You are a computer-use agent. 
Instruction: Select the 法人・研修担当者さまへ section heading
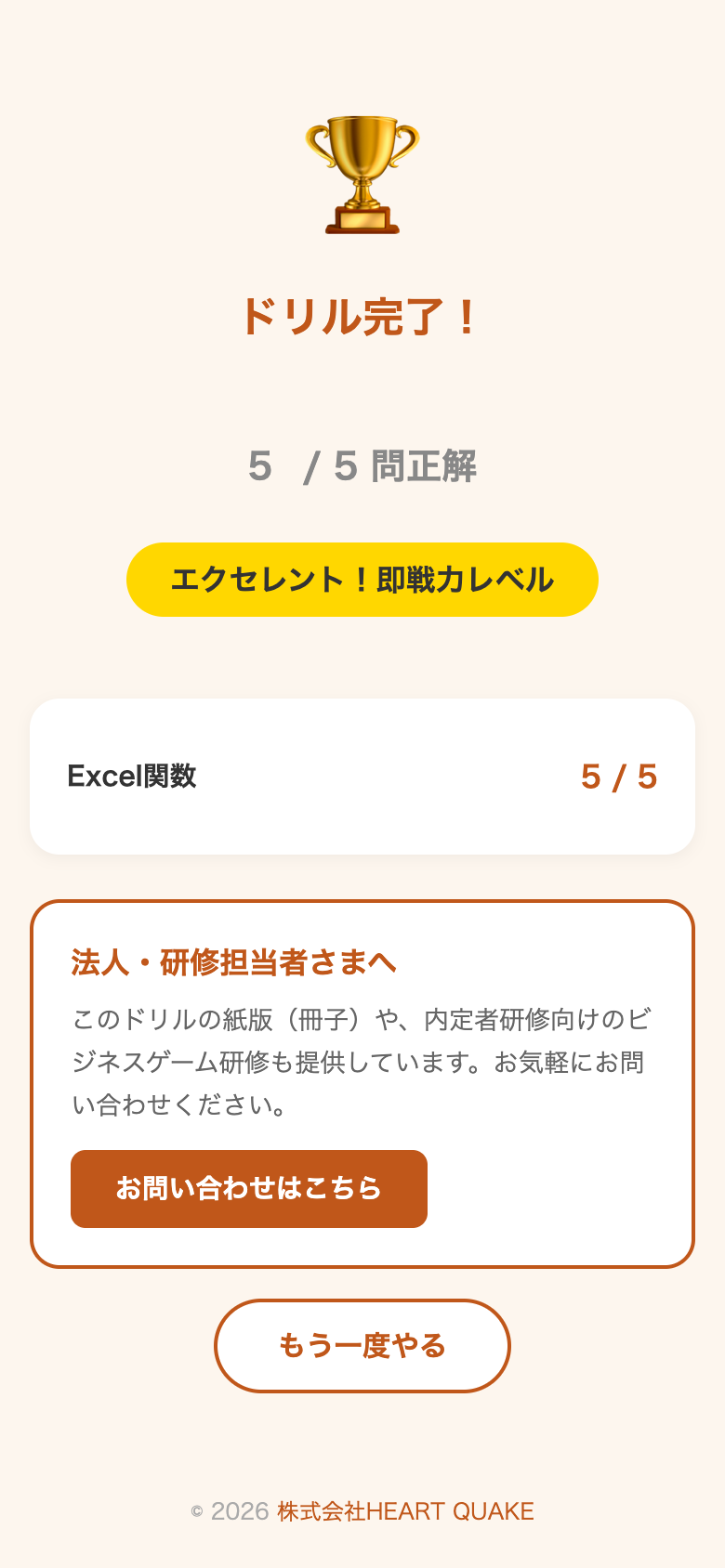[232, 964]
